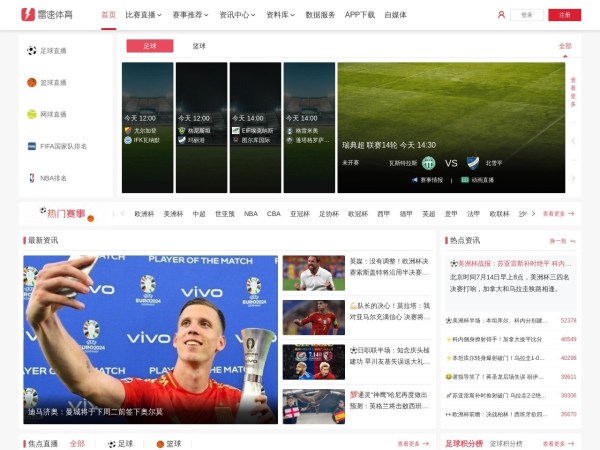The width and height of the screenshot is (600, 450).
Task: Tap the 登录 login button
Action: click(x=526, y=15)
